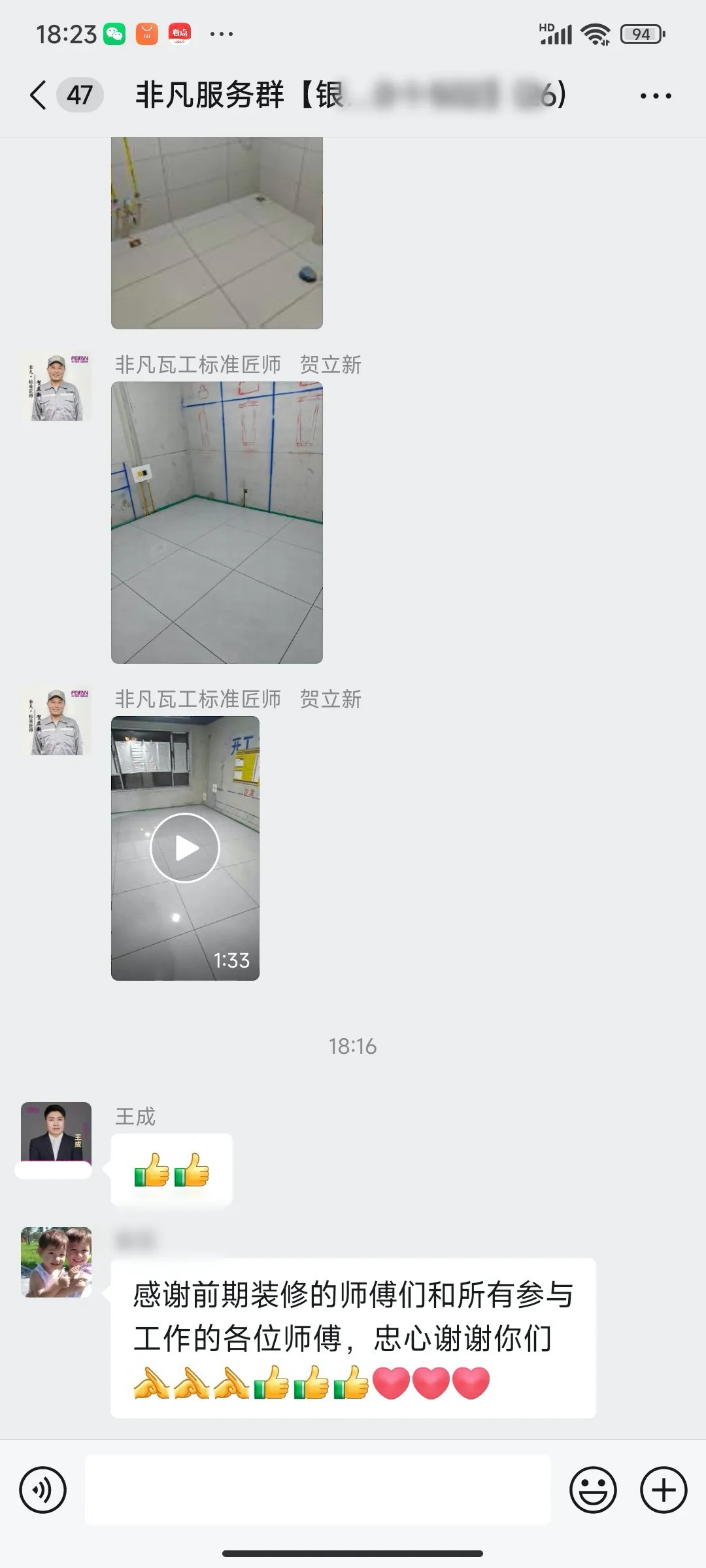Tap the message text field
This screenshot has height=1568, width=706.
click(x=318, y=1490)
